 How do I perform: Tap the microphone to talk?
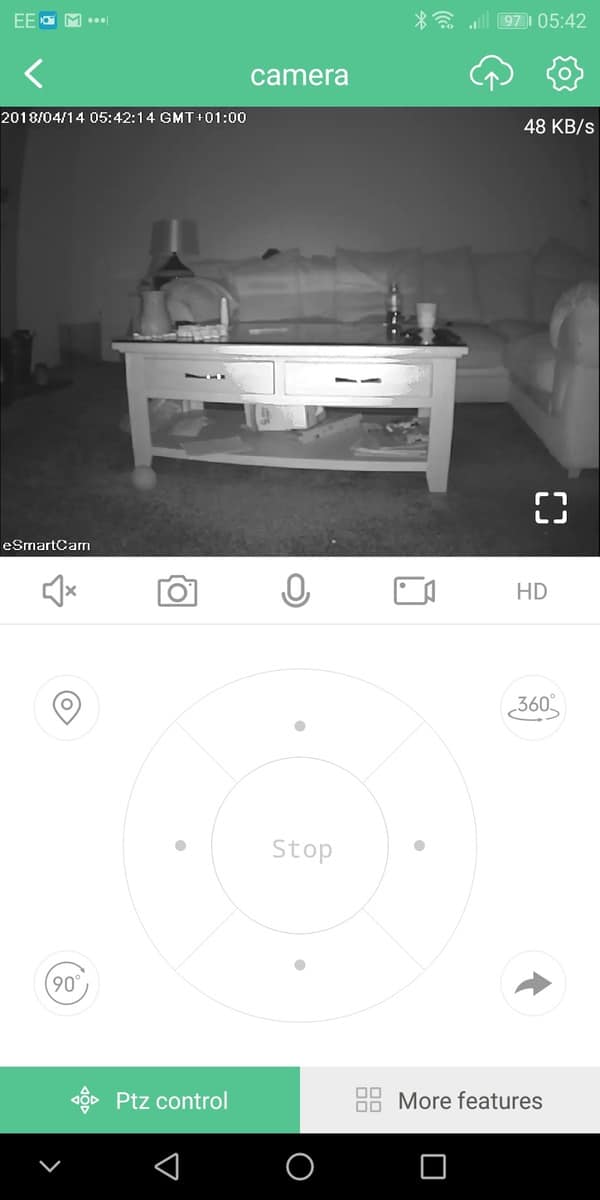[x=295, y=592]
